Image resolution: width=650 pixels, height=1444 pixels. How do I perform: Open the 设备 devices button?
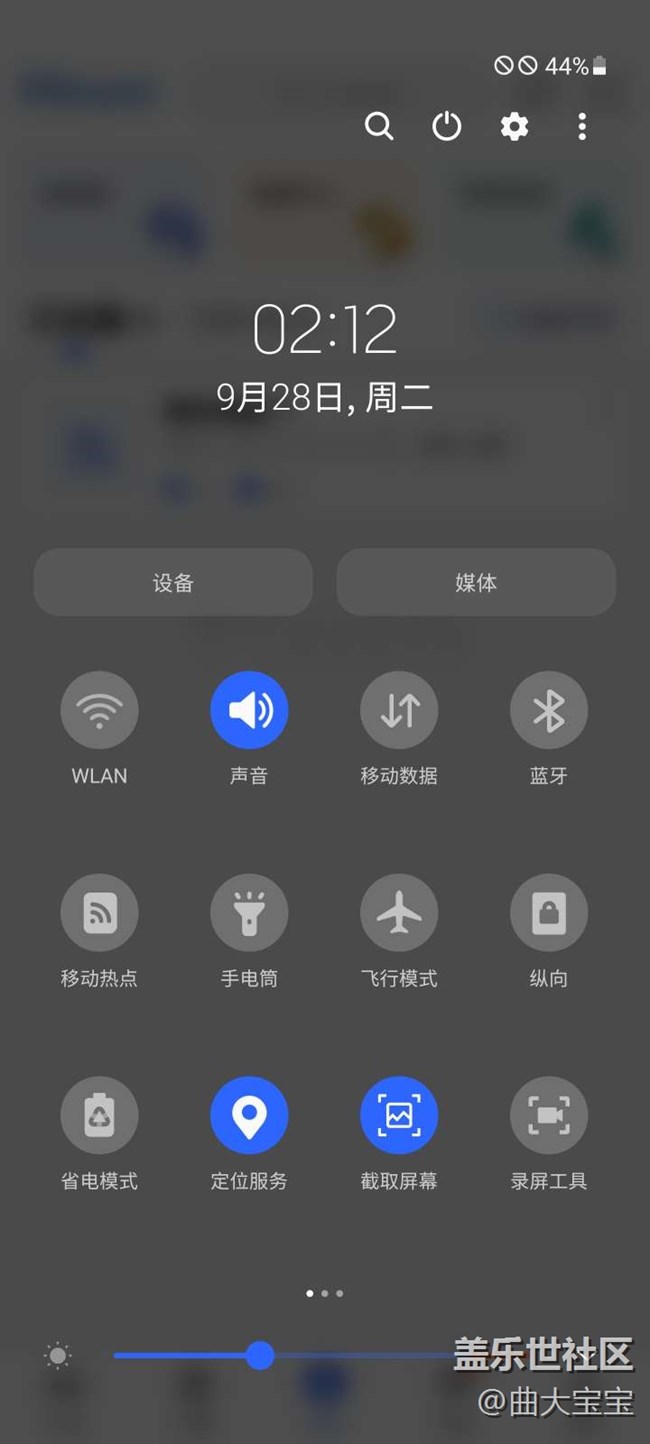[x=173, y=582]
